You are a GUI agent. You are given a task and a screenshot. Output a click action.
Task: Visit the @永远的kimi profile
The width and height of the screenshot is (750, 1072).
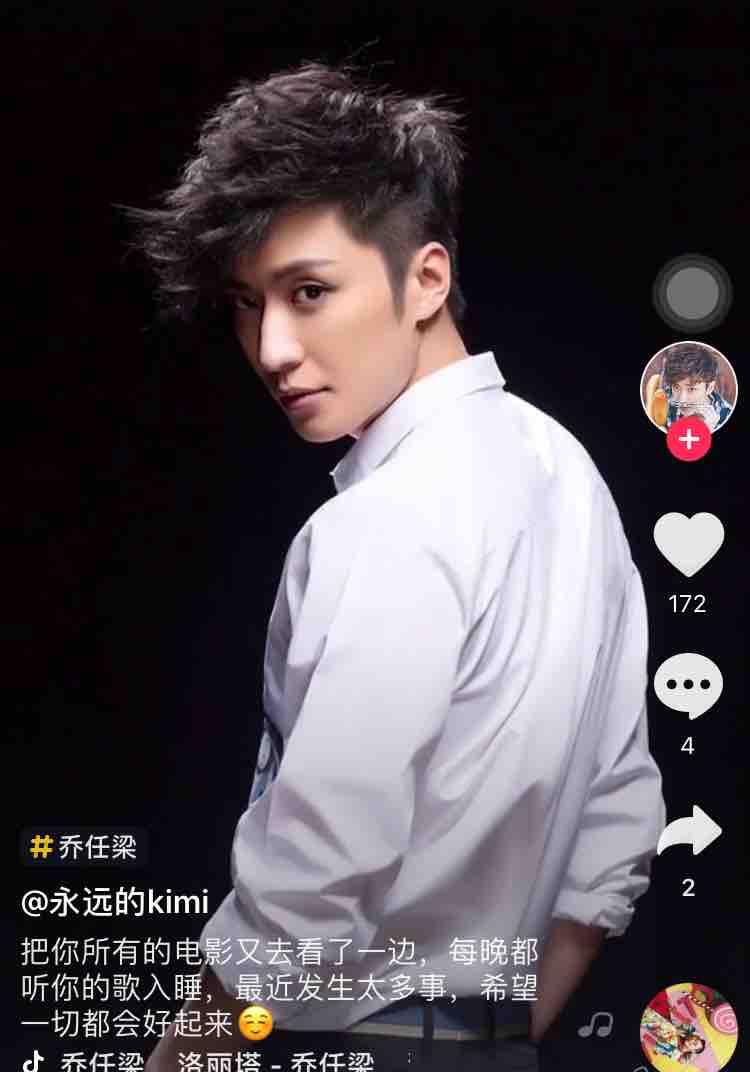click(x=115, y=902)
